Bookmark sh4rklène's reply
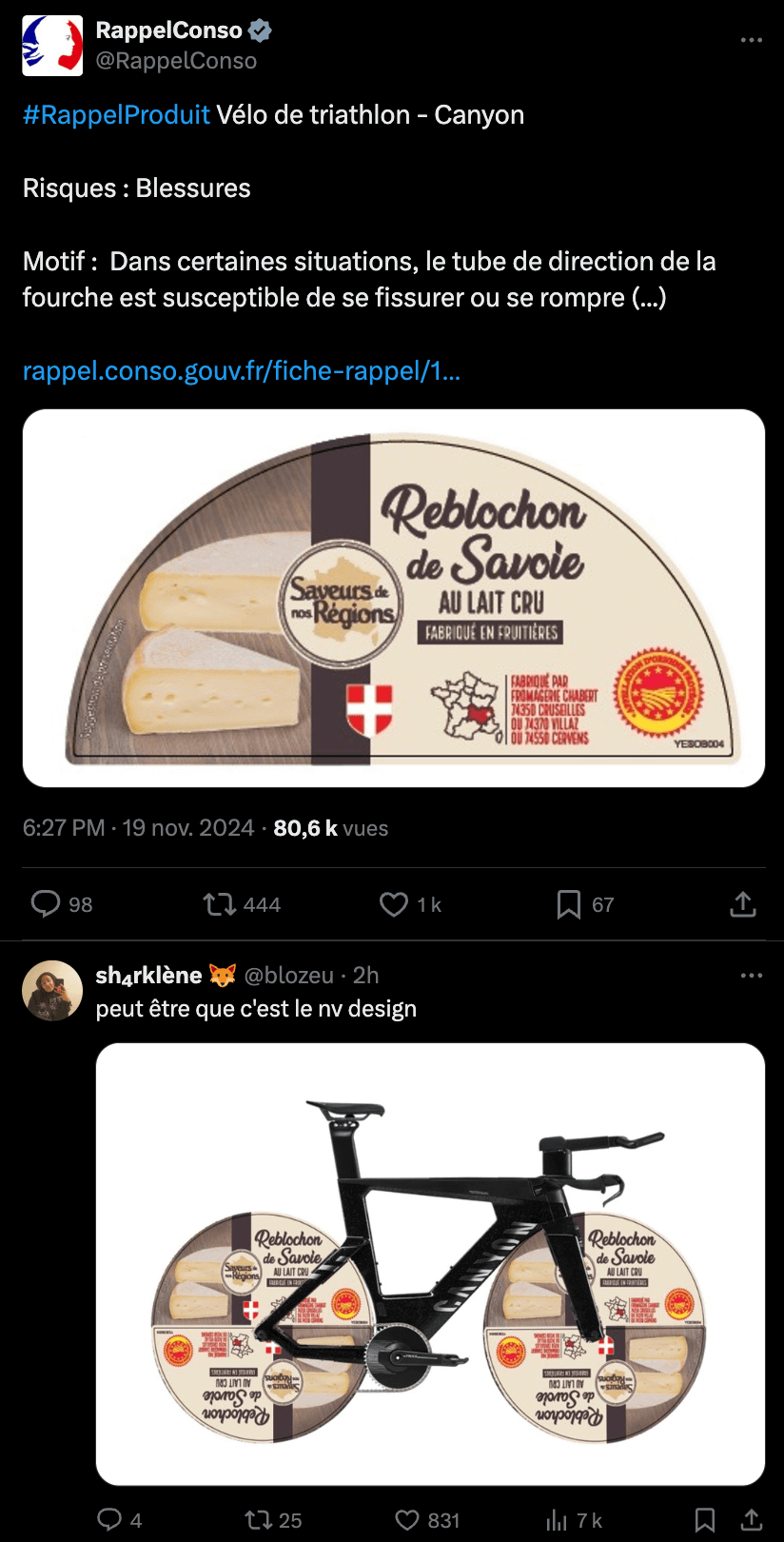784x1542 pixels. tap(705, 1519)
